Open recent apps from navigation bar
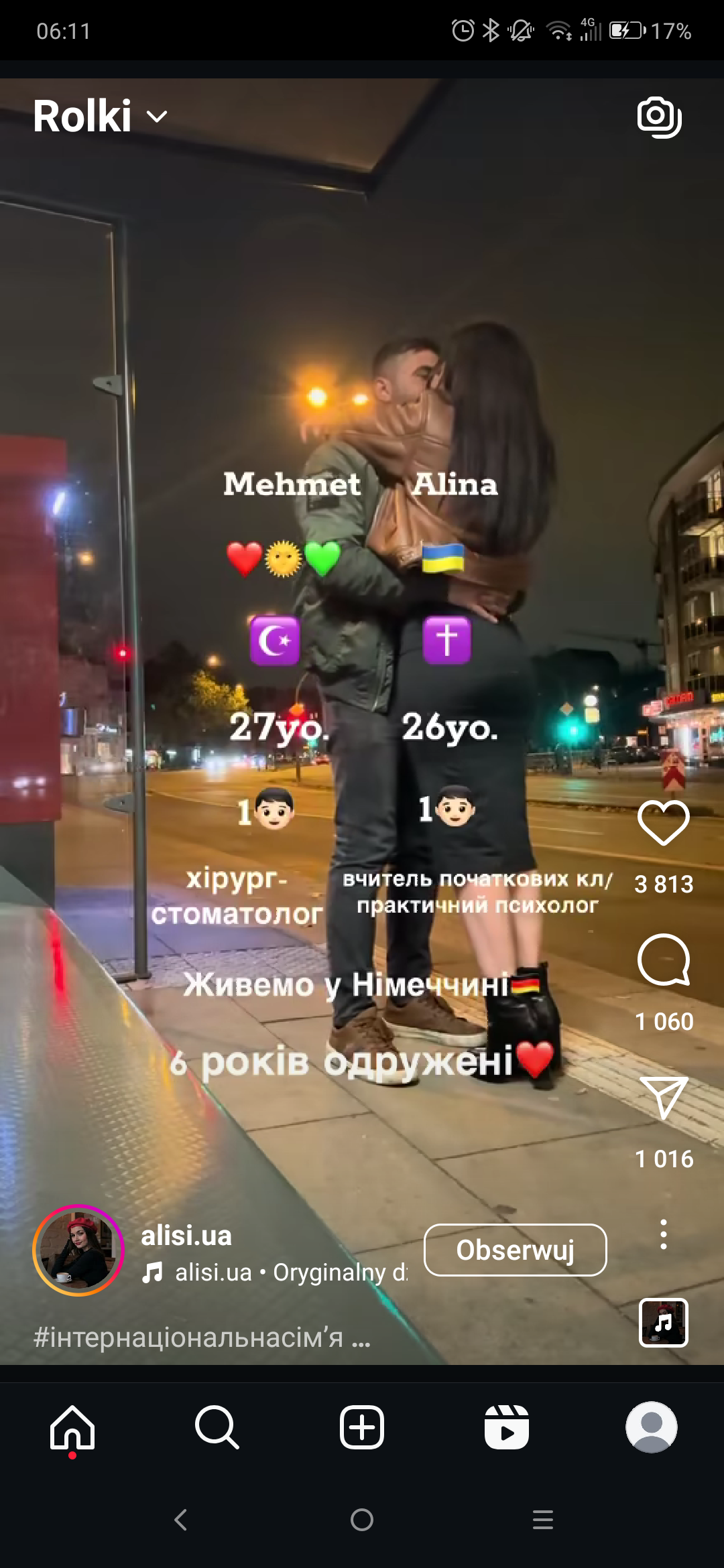Image resolution: width=724 pixels, height=1568 pixels. [x=542, y=1520]
